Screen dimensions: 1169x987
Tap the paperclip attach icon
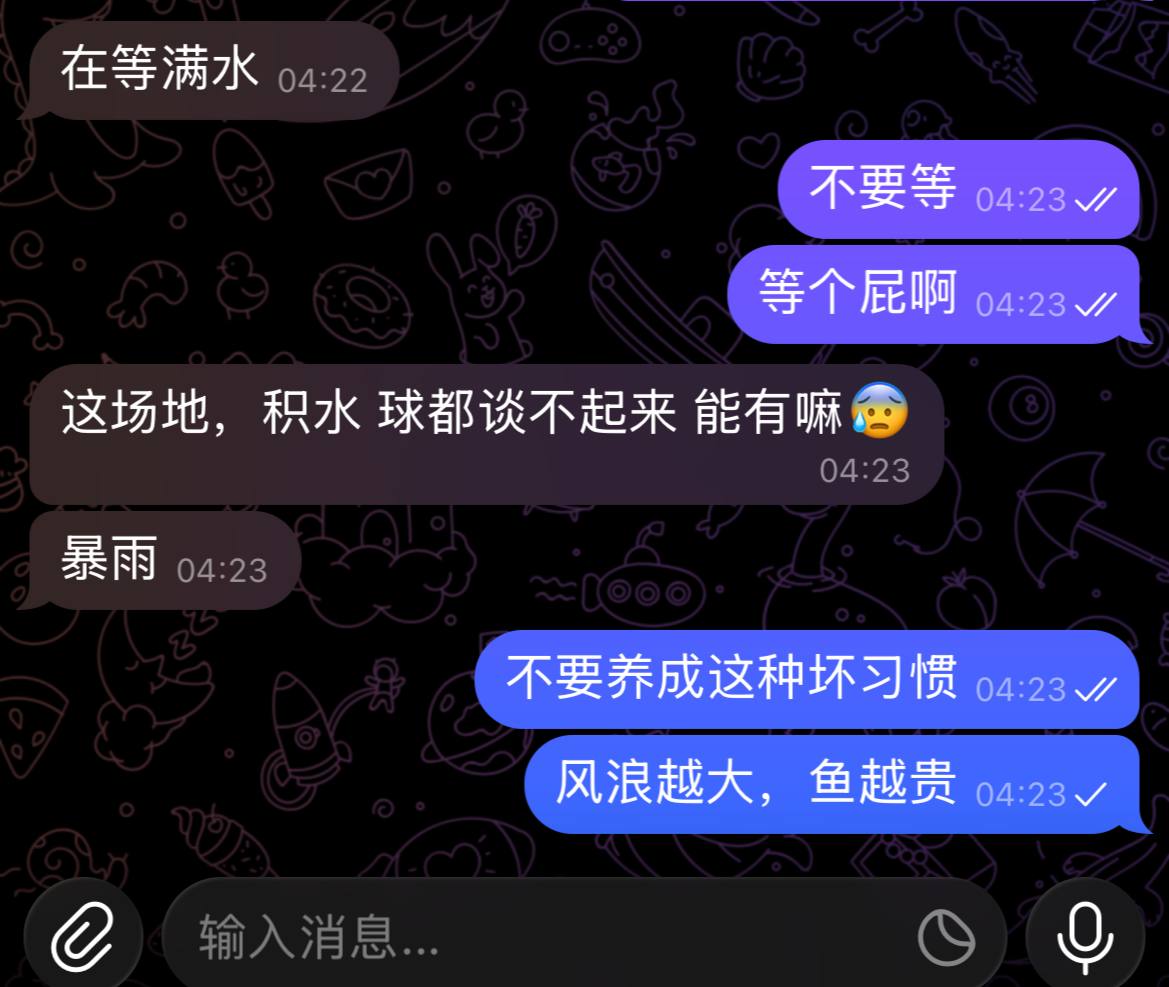83,938
